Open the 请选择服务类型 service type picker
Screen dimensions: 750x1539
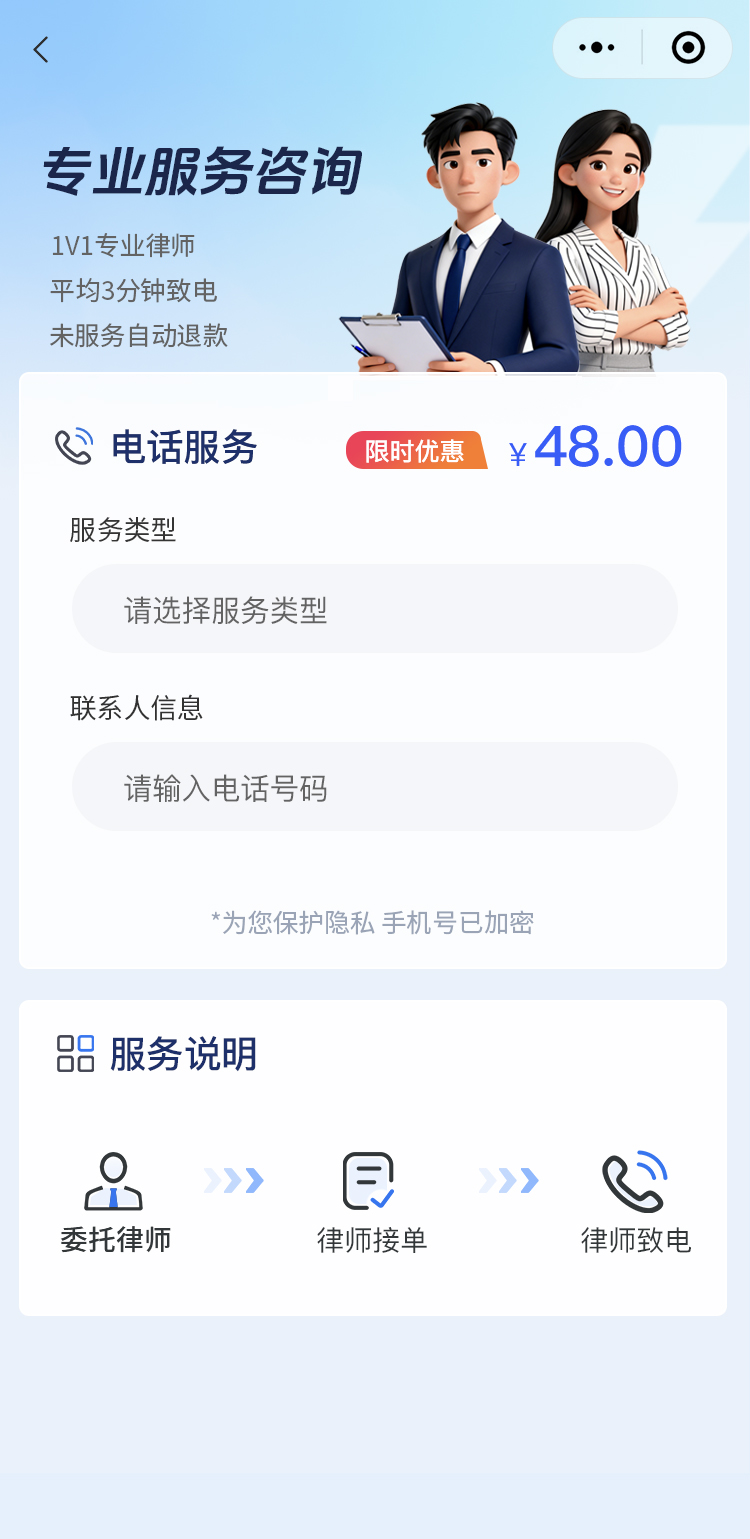coord(375,609)
